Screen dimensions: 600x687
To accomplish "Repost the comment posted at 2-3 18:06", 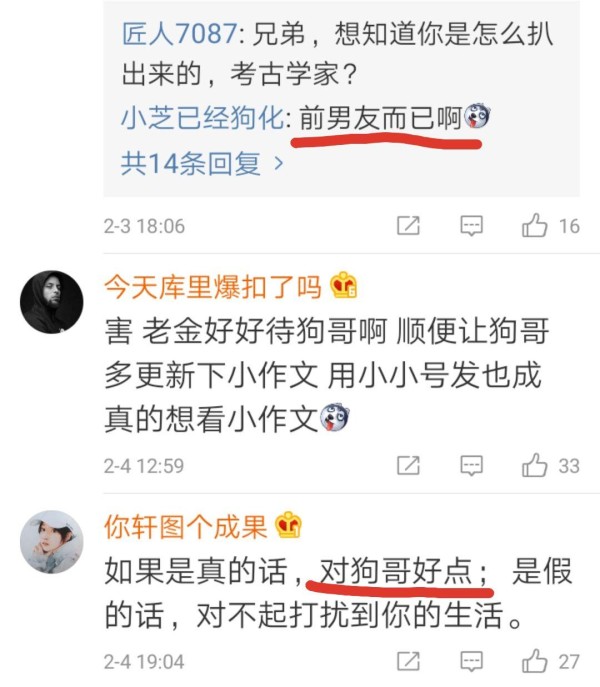I will pos(408,226).
